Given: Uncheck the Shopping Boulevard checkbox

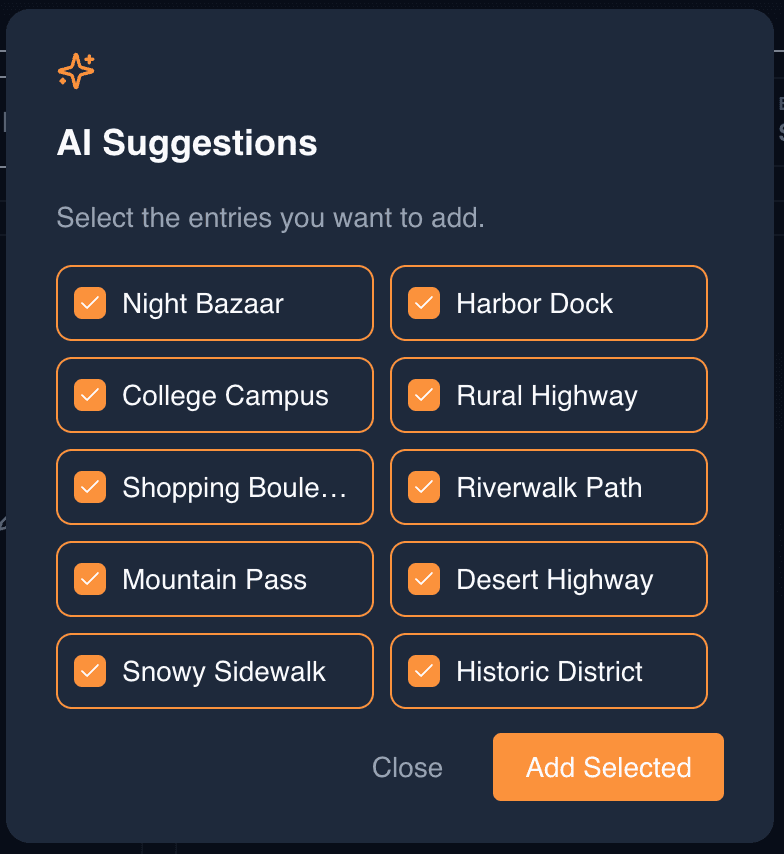Looking at the screenshot, I should 90,487.
